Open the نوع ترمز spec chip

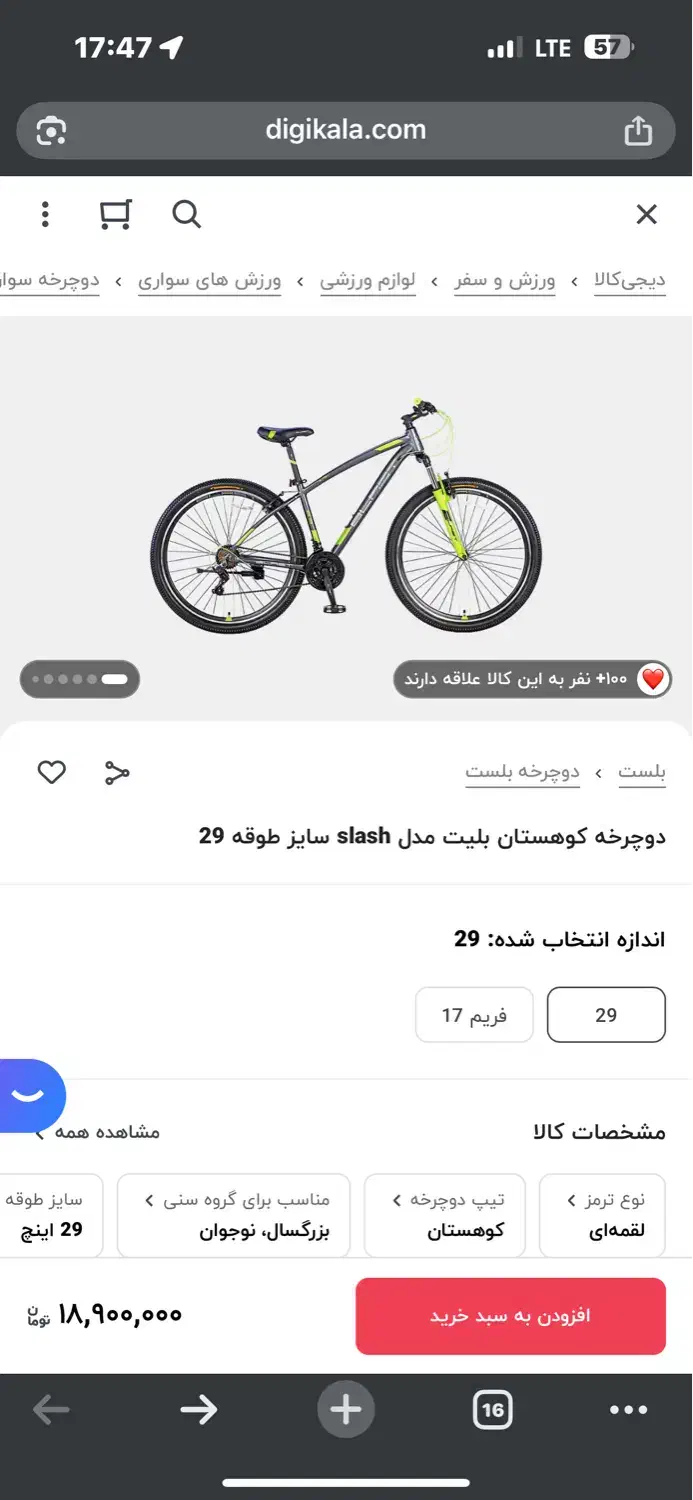602,1215
